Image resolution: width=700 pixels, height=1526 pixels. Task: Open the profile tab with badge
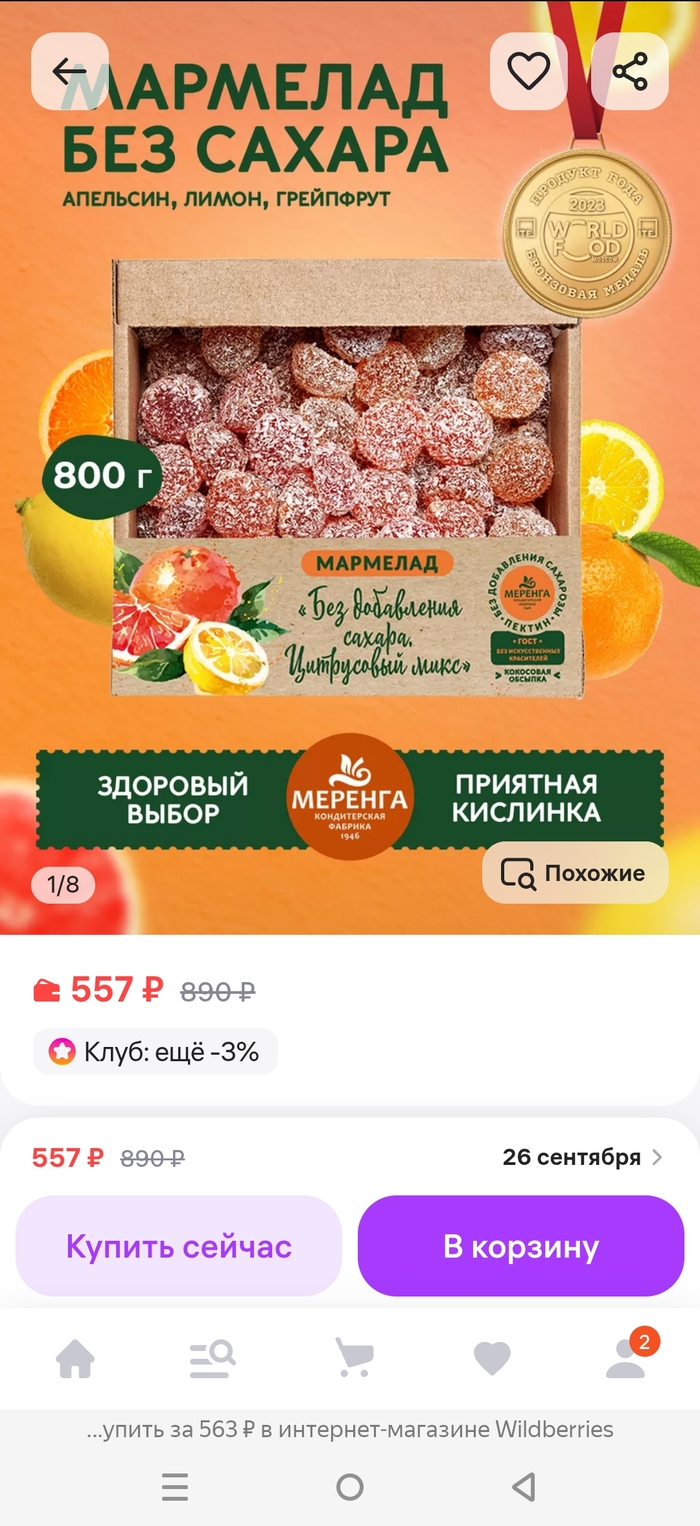[x=627, y=1359]
